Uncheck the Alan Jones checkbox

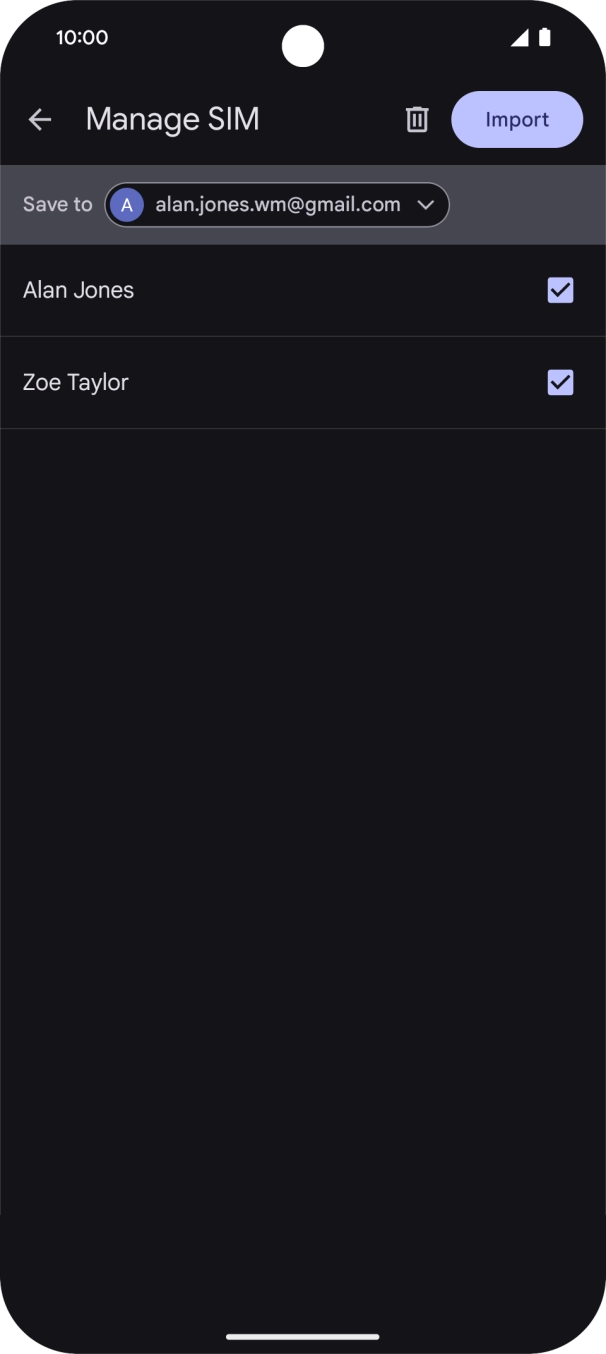[x=560, y=290]
